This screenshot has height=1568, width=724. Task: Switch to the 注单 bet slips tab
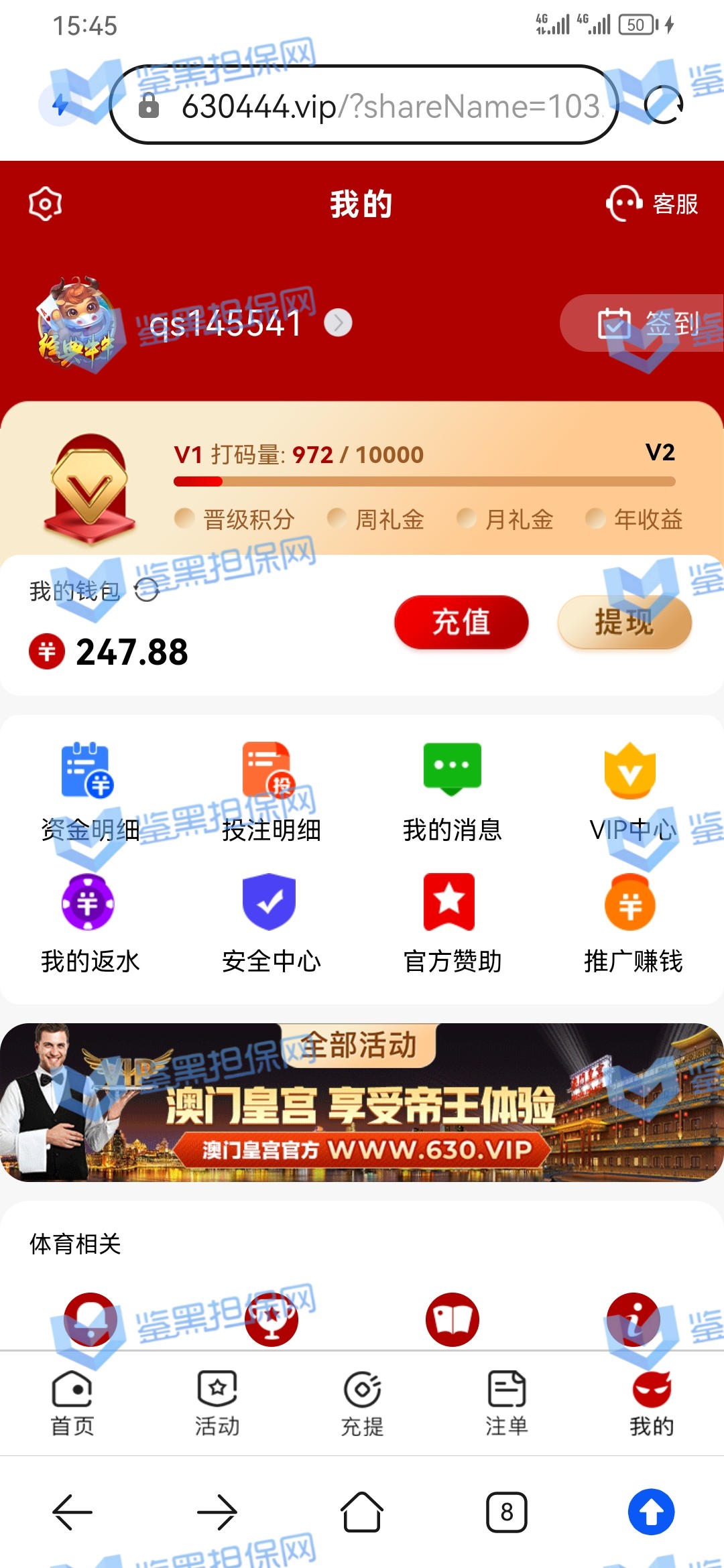(507, 1403)
